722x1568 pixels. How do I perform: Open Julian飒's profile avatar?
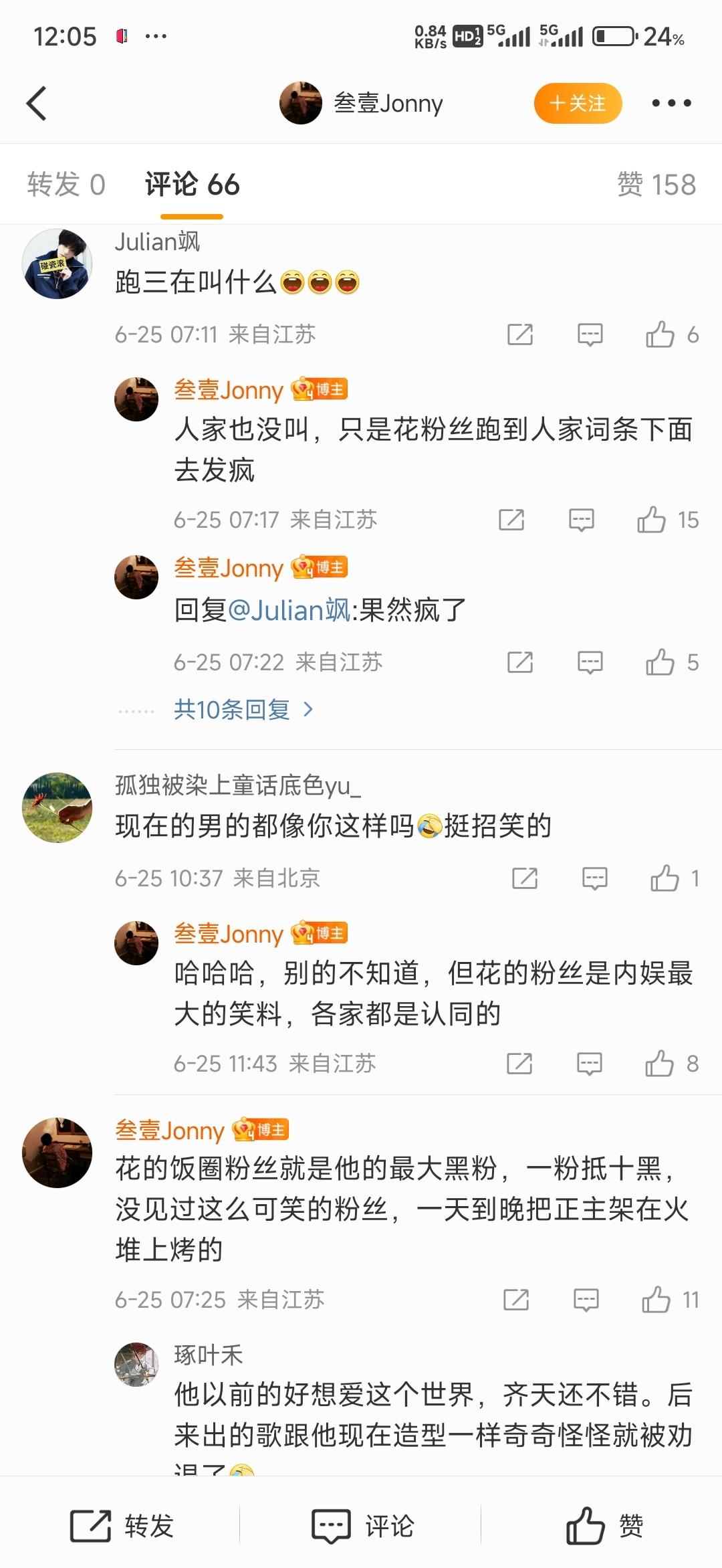[x=57, y=264]
